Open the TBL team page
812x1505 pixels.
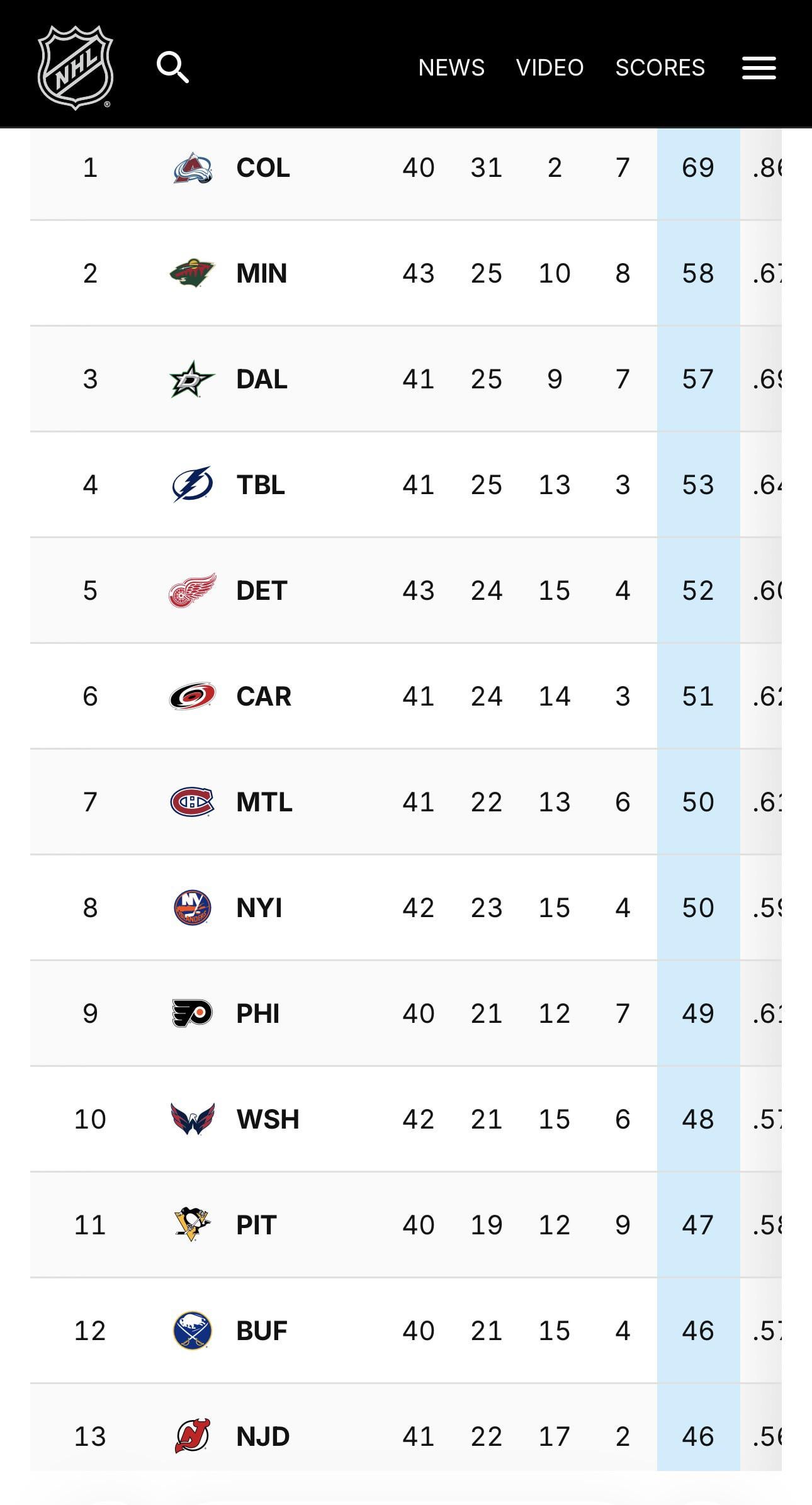click(260, 485)
